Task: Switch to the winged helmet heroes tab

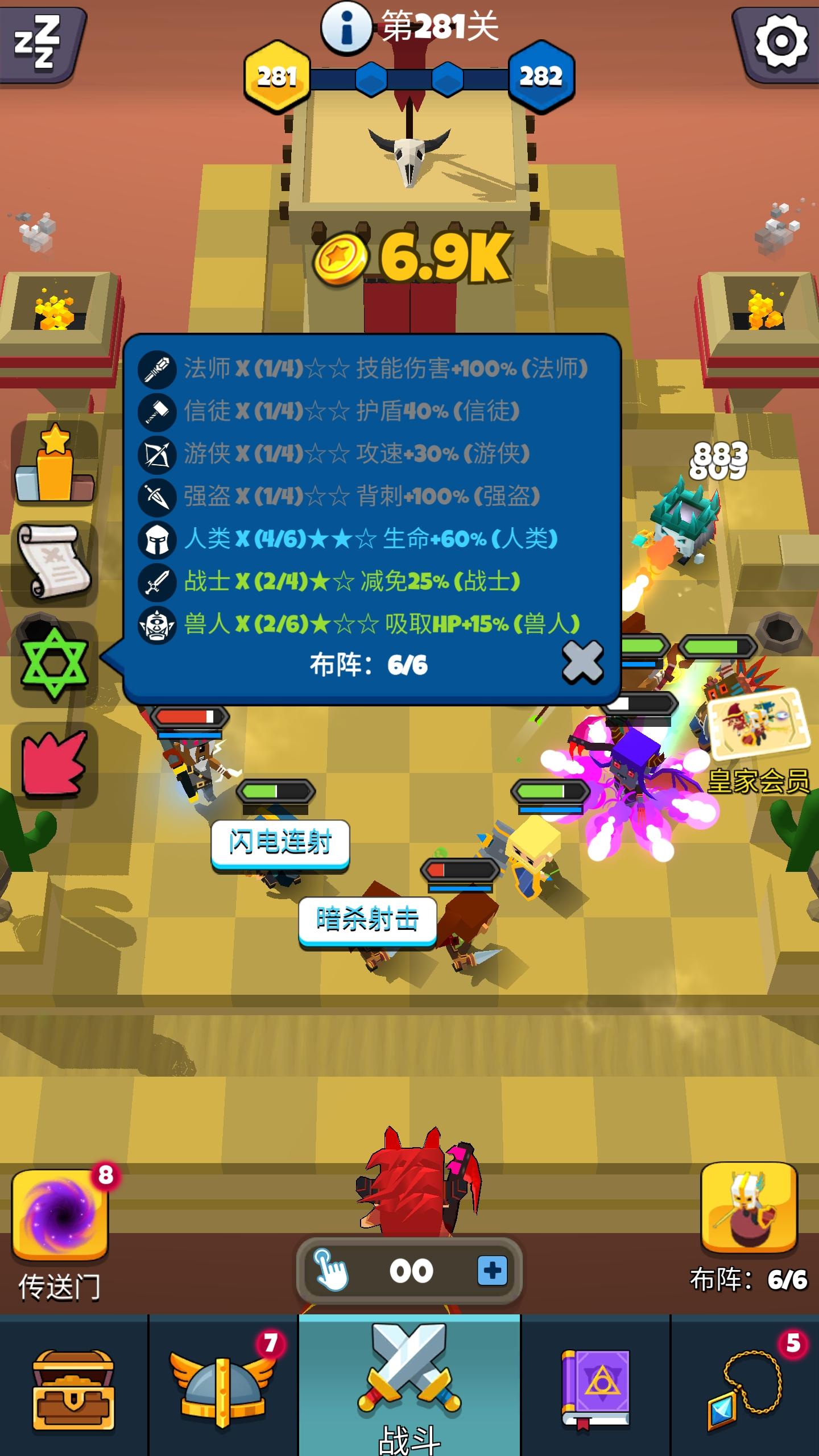Action: [x=223, y=1389]
